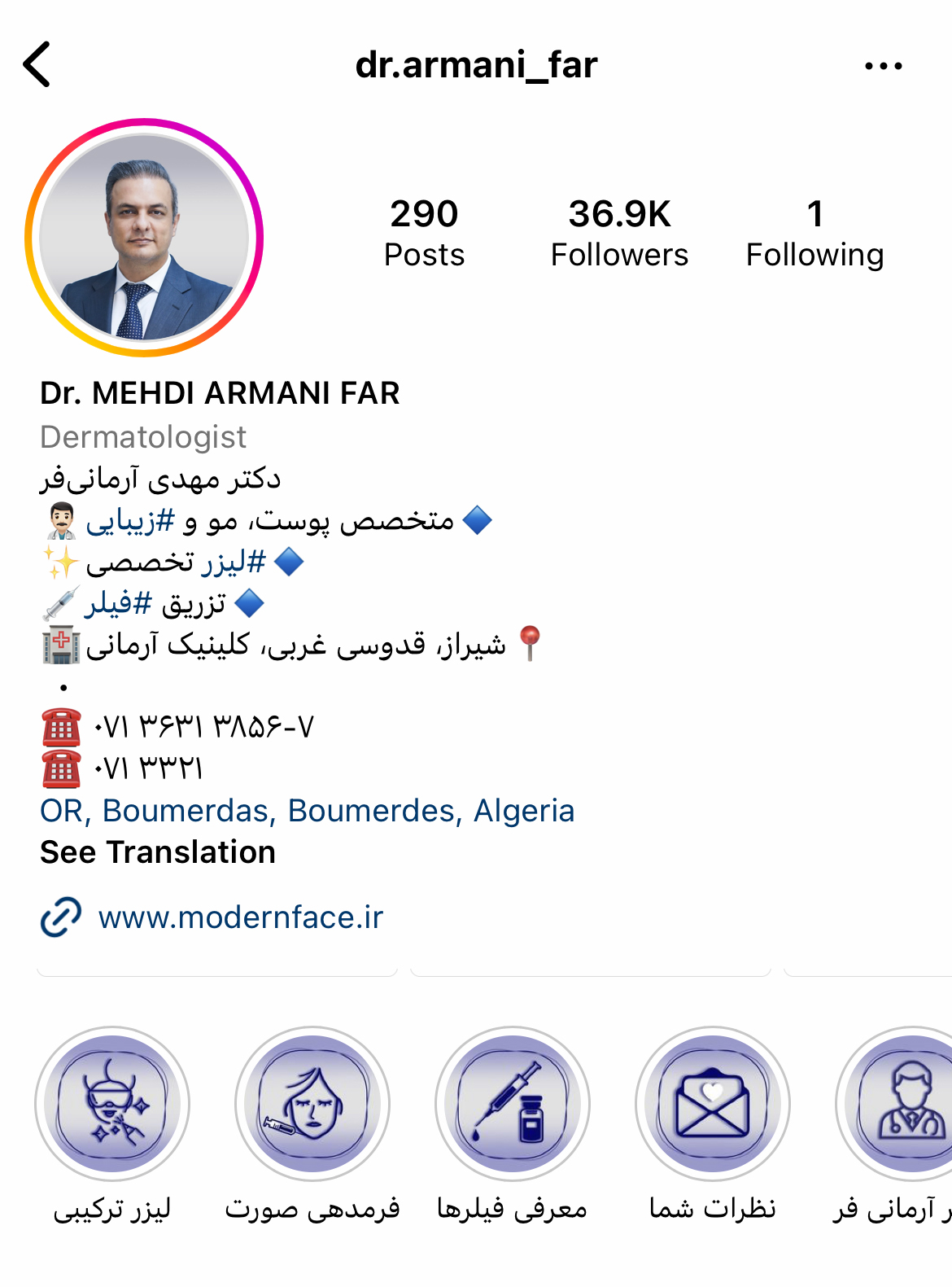Open the Following list
The height and width of the screenshot is (1287, 952).
coord(814,234)
